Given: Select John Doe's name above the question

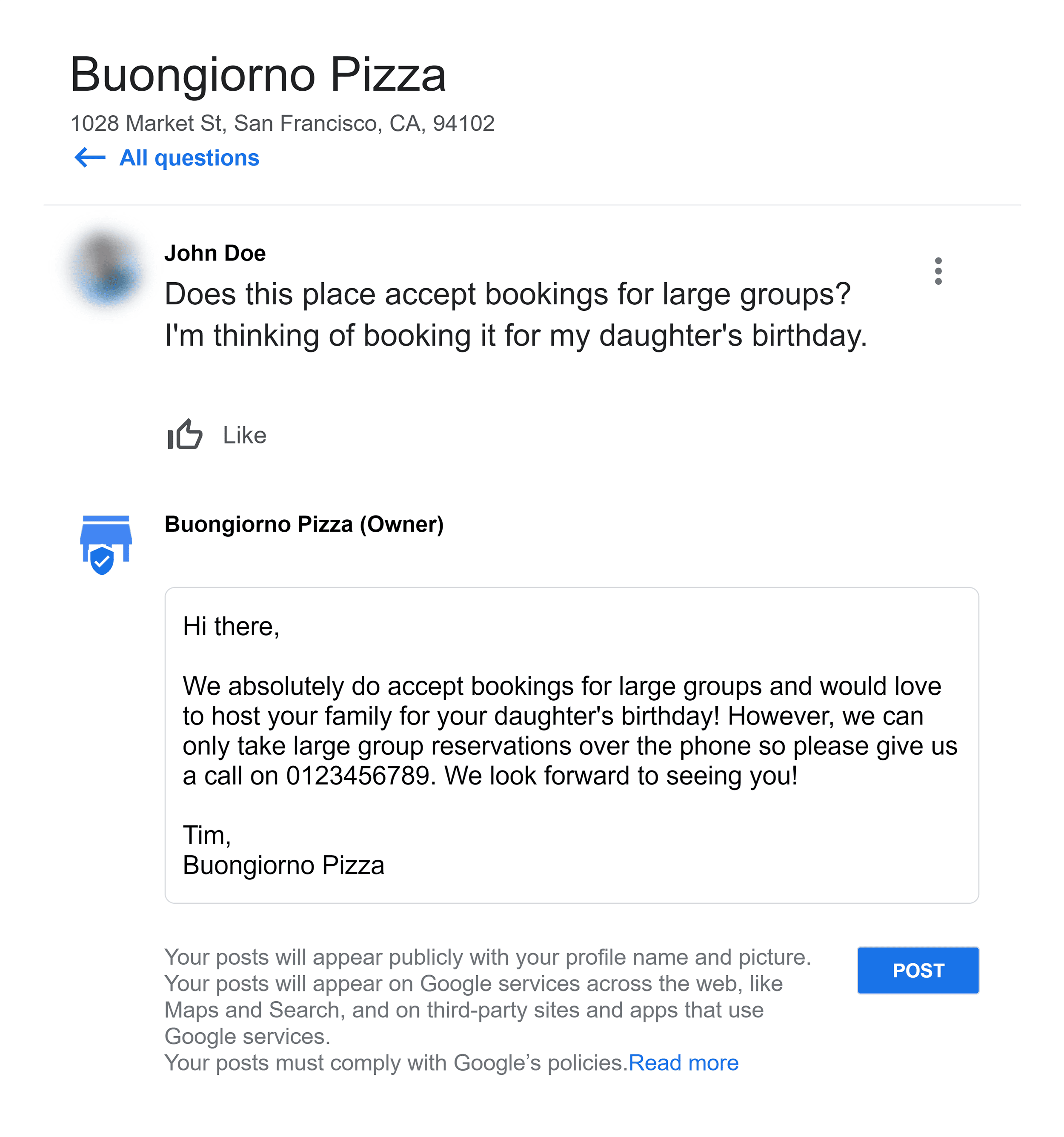Looking at the screenshot, I should pyautogui.click(x=215, y=252).
